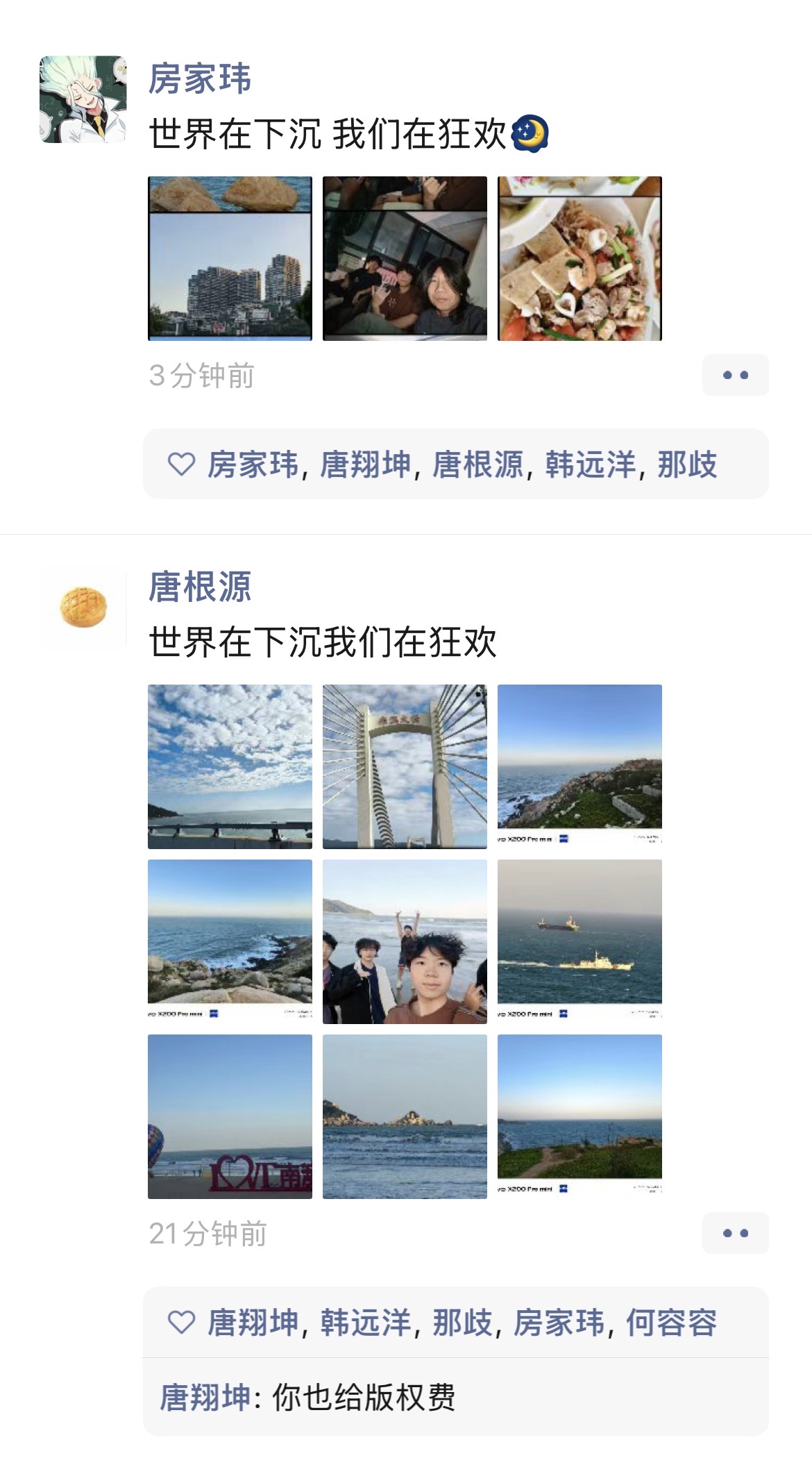This screenshot has width=812, height=1458.
Task: Tap the username 唐根源 on the second post
Action: point(200,587)
